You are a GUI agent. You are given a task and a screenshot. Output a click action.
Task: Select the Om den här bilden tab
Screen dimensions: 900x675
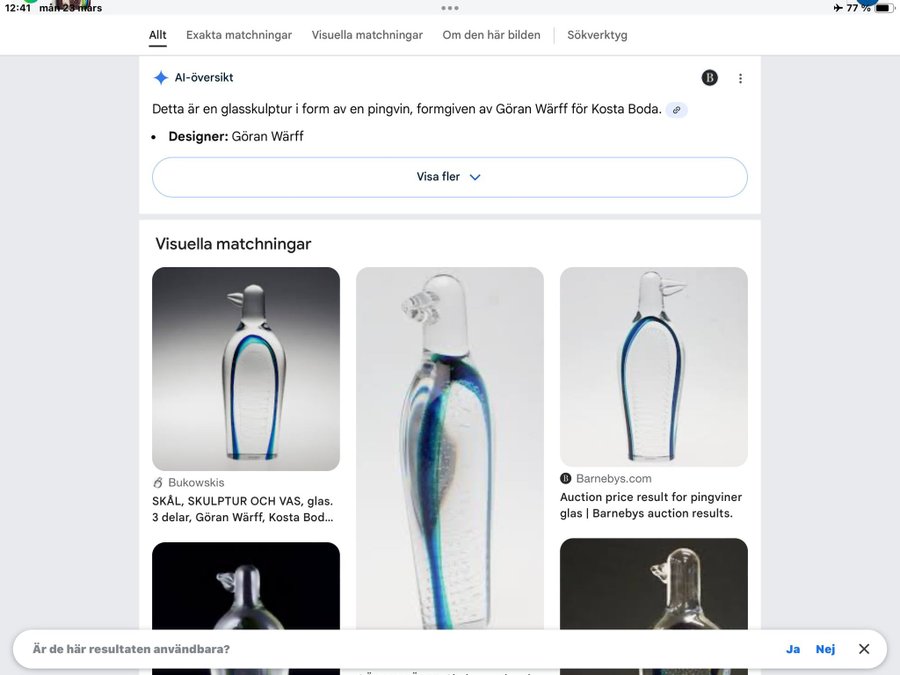pyautogui.click(x=491, y=35)
